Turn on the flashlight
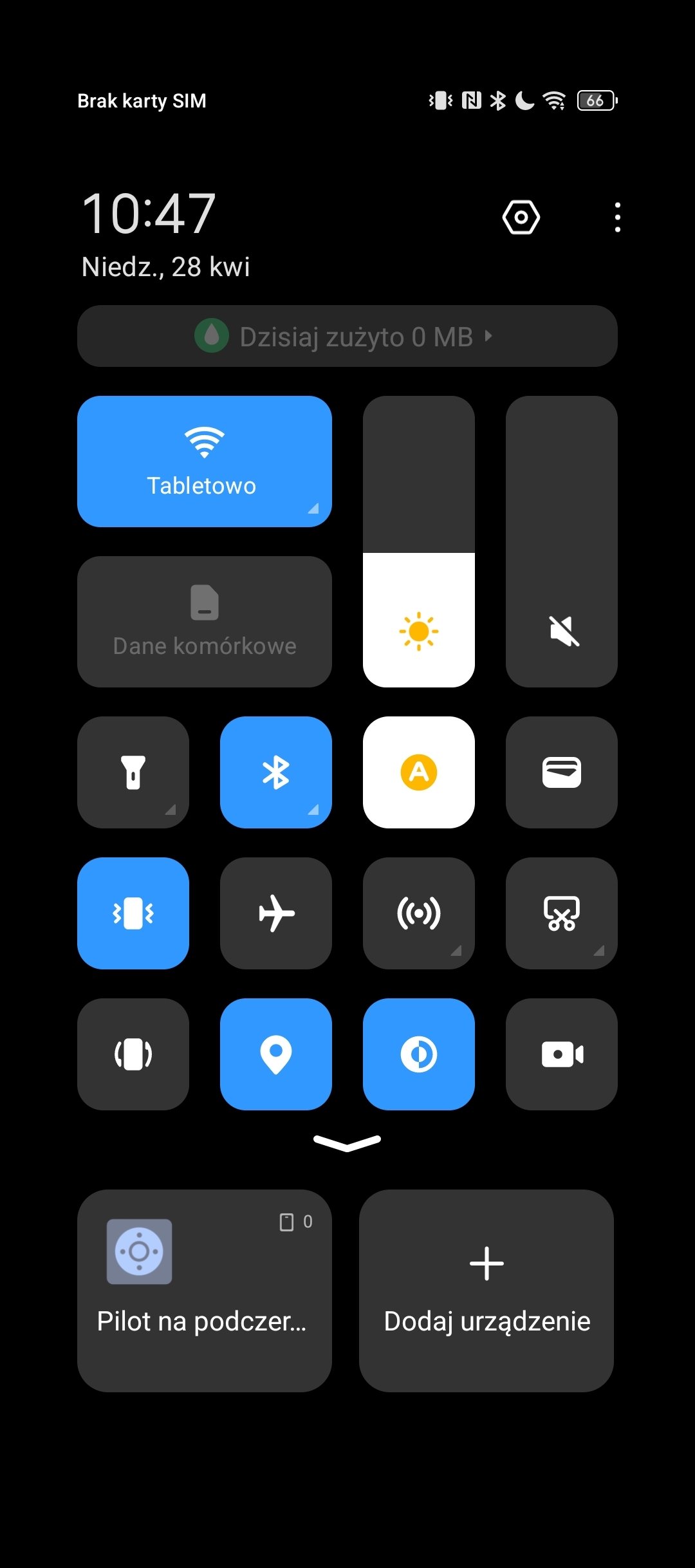This screenshot has height=1568, width=695. pyautogui.click(x=133, y=772)
